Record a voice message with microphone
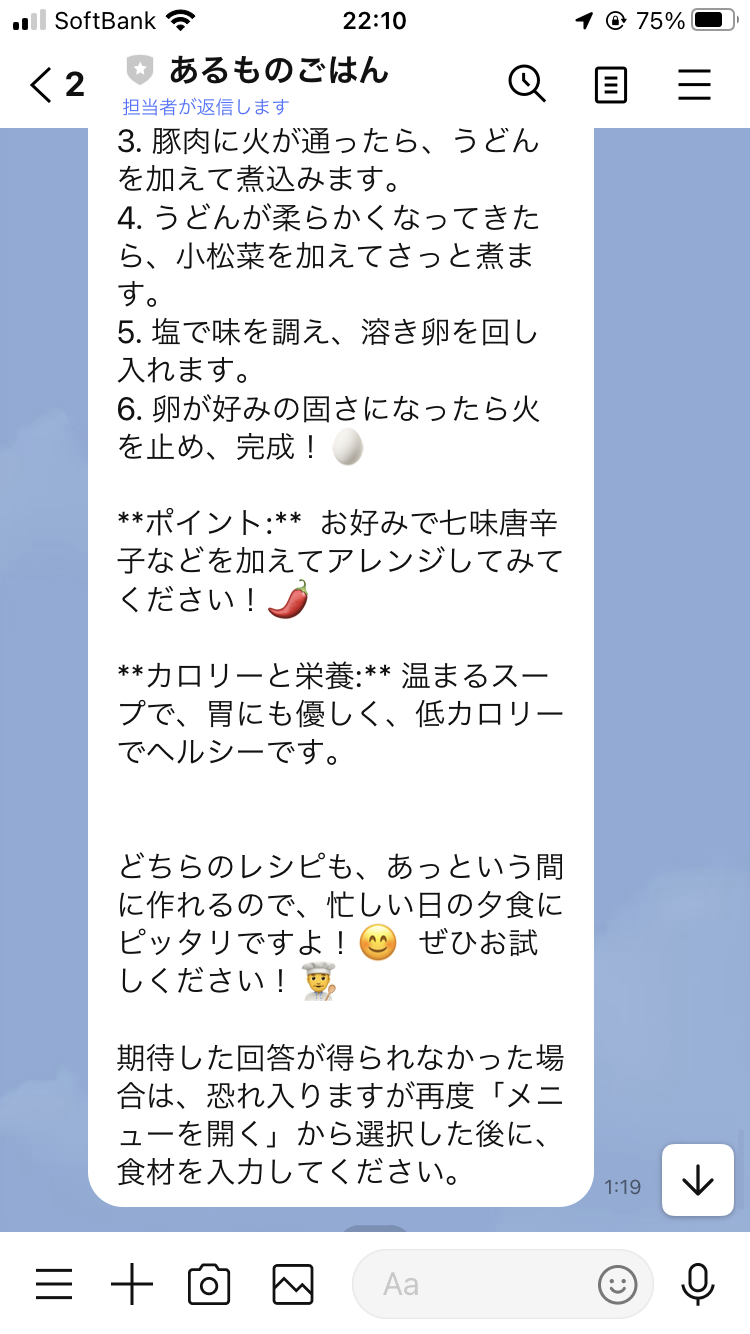Screen dimensions: 750x1334 (697, 1284)
